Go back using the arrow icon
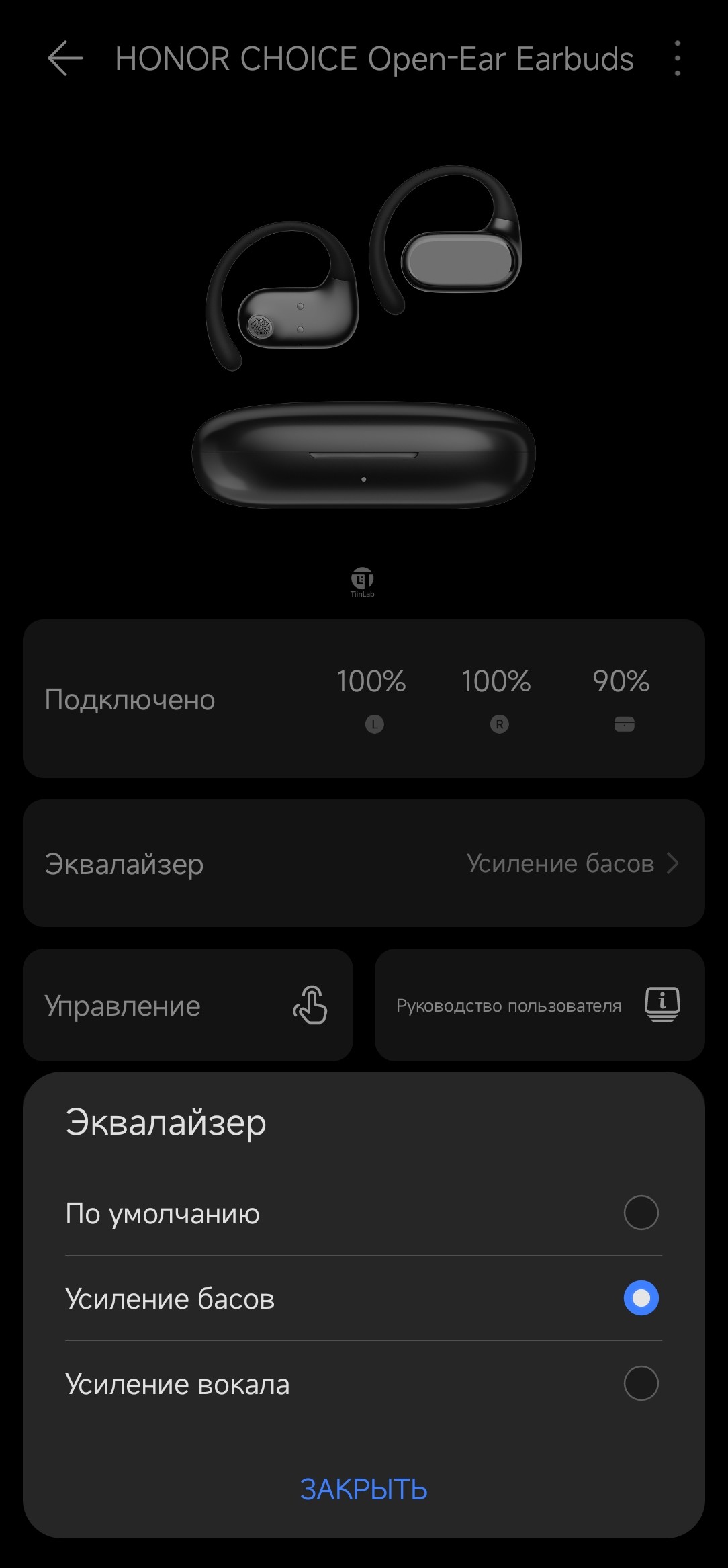 (x=65, y=58)
